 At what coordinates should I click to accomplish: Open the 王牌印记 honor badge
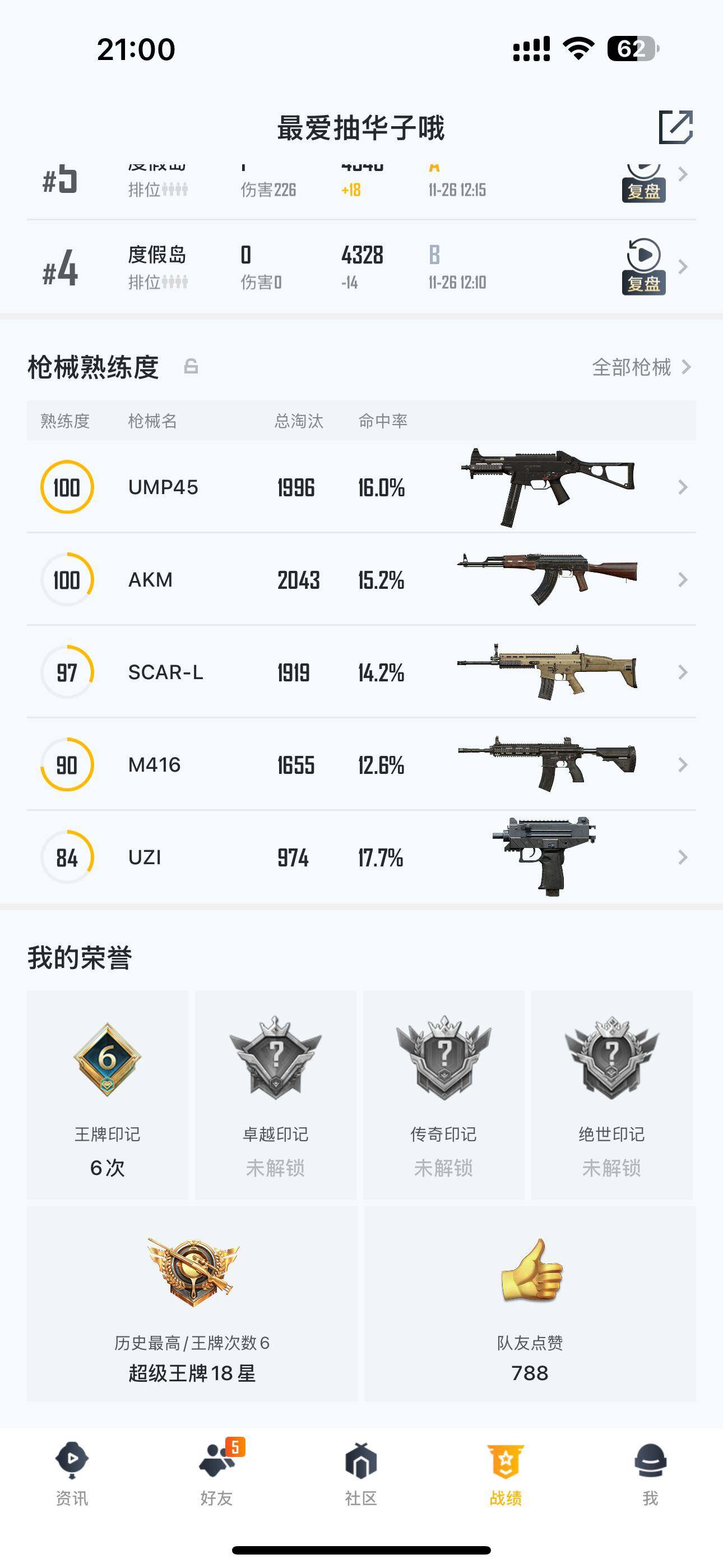[107, 1095]
